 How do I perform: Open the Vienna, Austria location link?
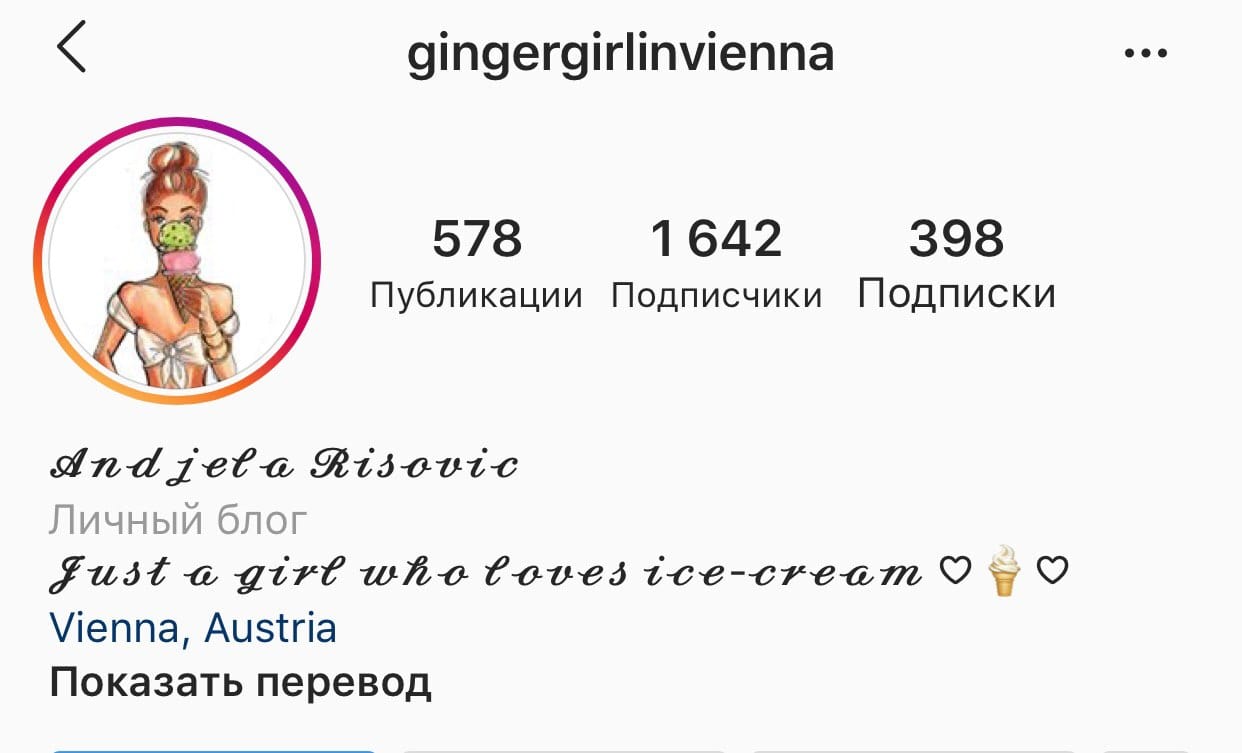click(x=193, y=628)
